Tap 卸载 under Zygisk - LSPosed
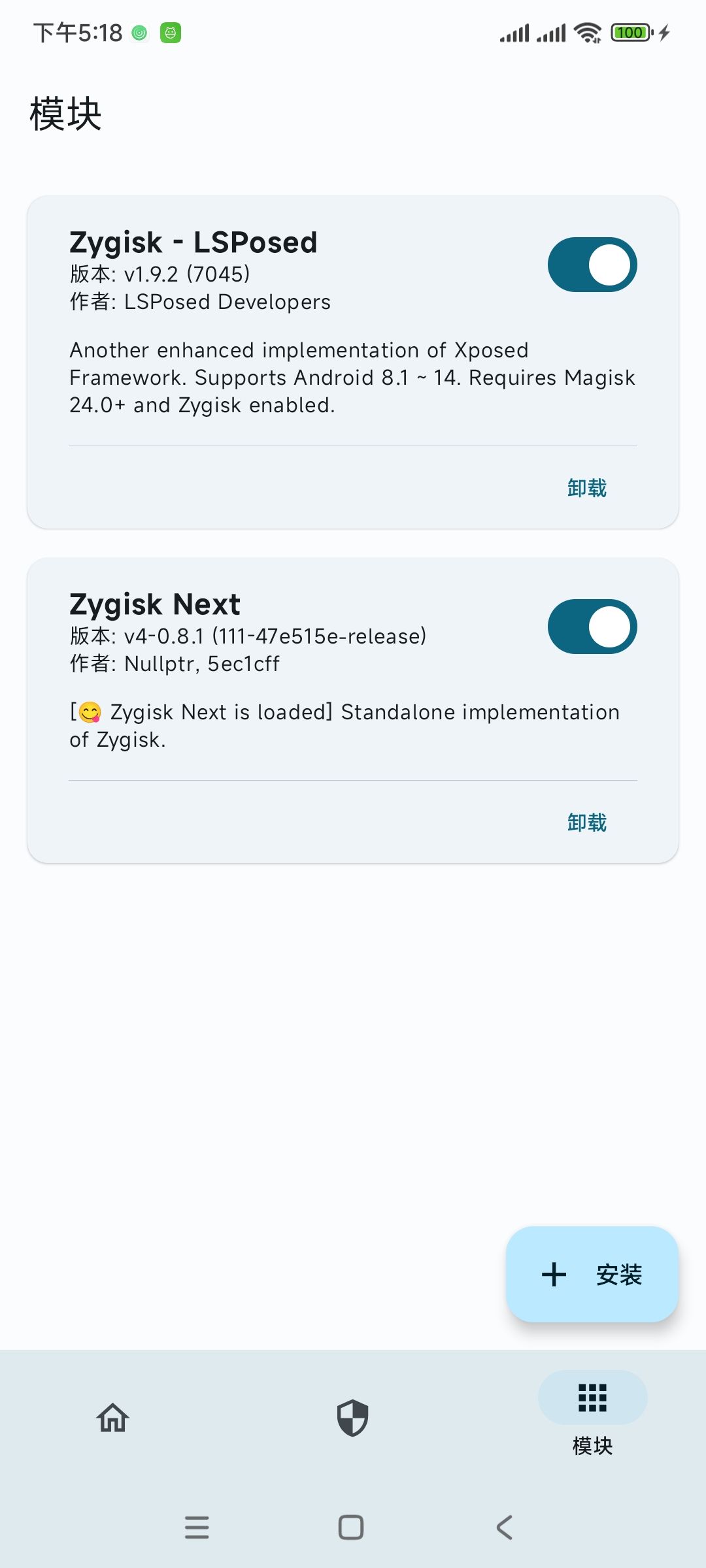This screenshot has width=706, height=1568. 586,488
